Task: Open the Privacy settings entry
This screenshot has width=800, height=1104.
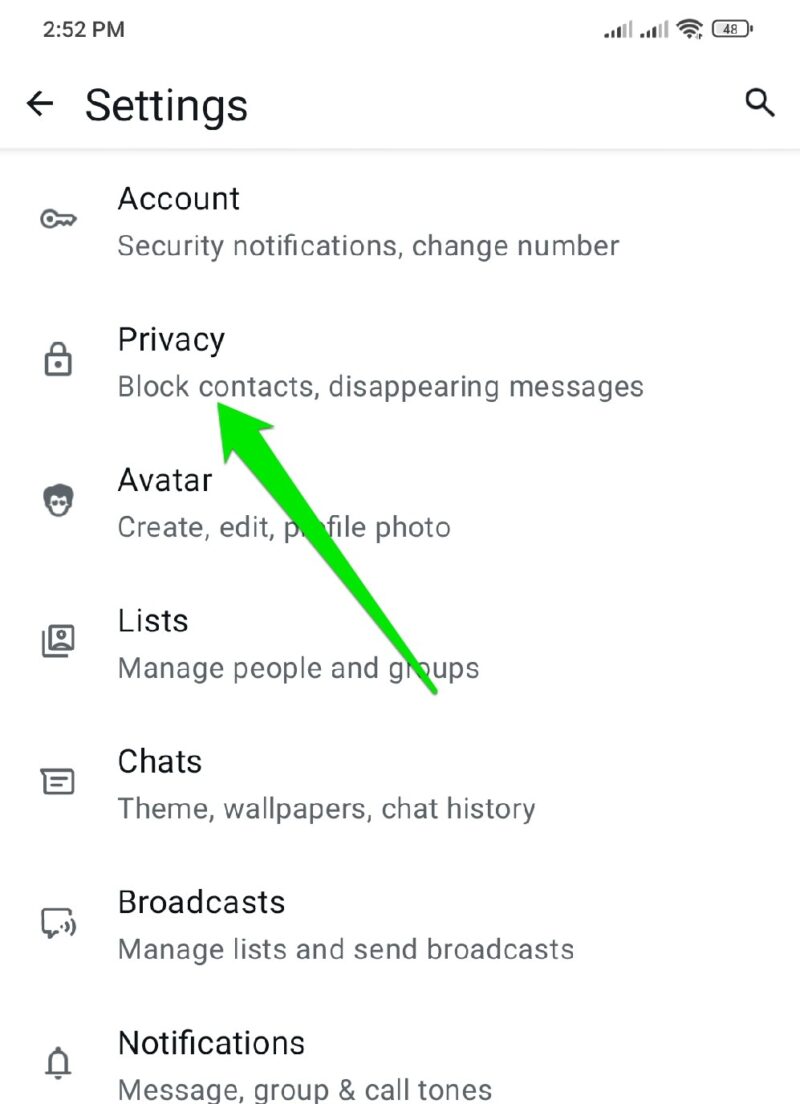Action: (300, 360)
